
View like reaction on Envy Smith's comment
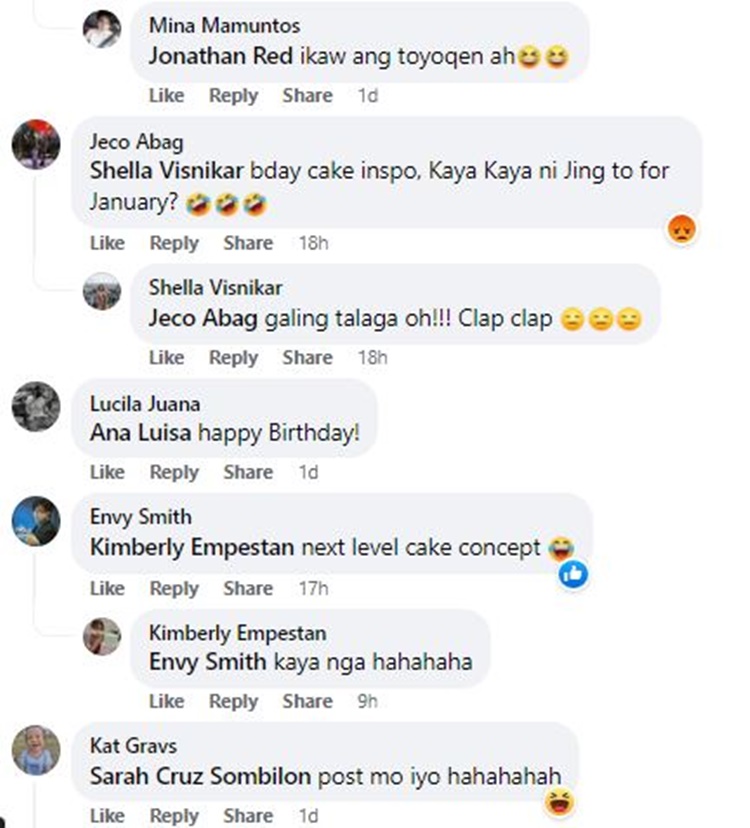click(x=573, y=574)
